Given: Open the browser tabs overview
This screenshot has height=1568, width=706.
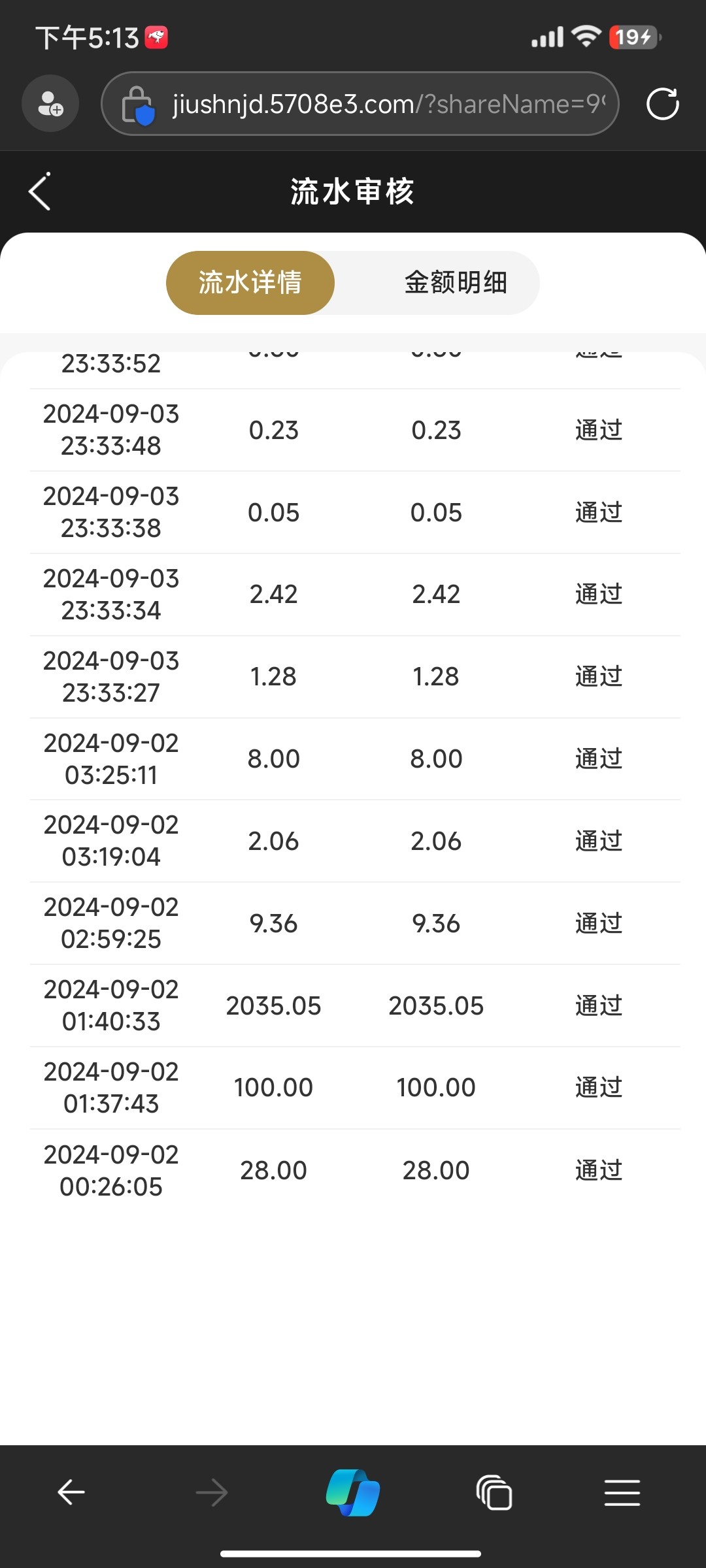Looking at the screenshot, I should [494, 1493].
